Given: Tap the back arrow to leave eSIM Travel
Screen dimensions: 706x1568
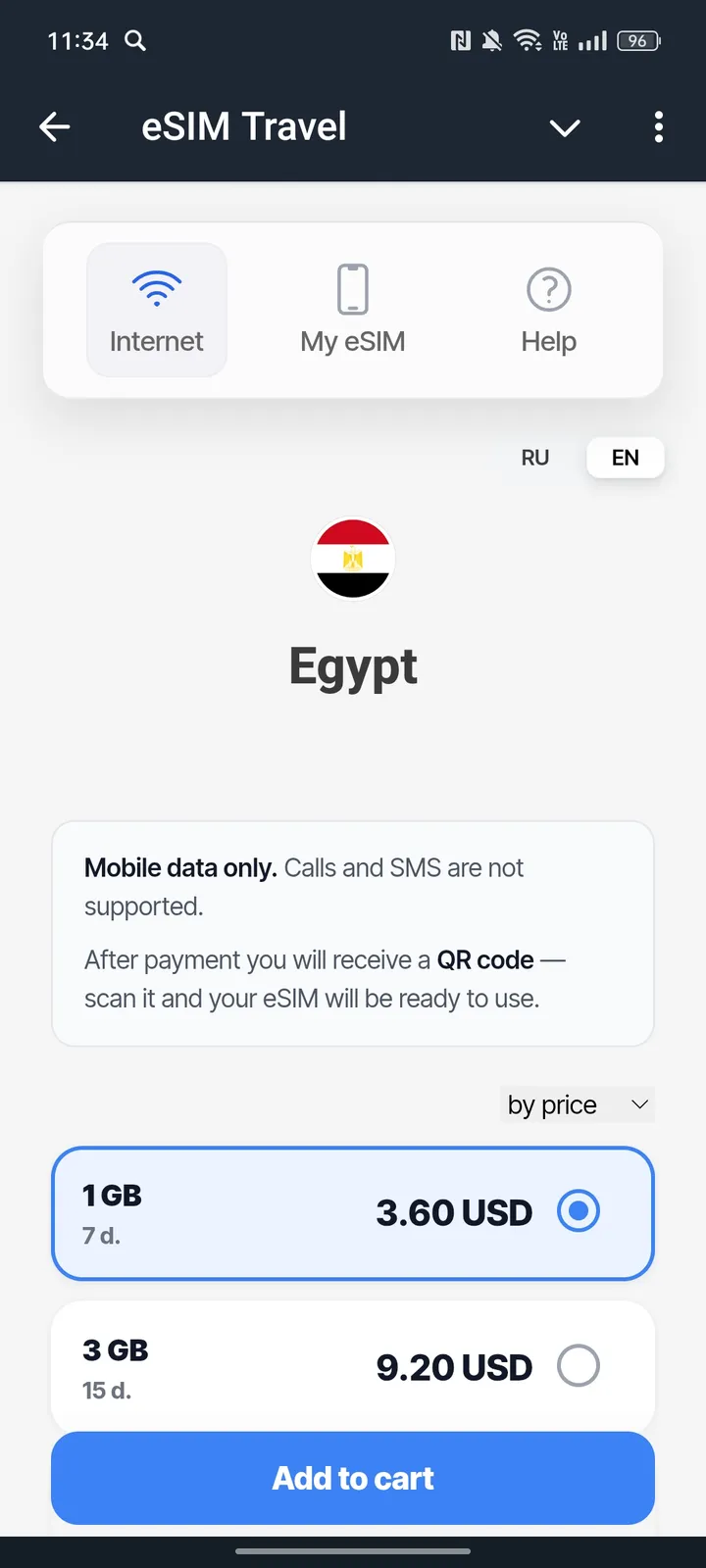Looking at the screenshot, I should click(55, 126).
